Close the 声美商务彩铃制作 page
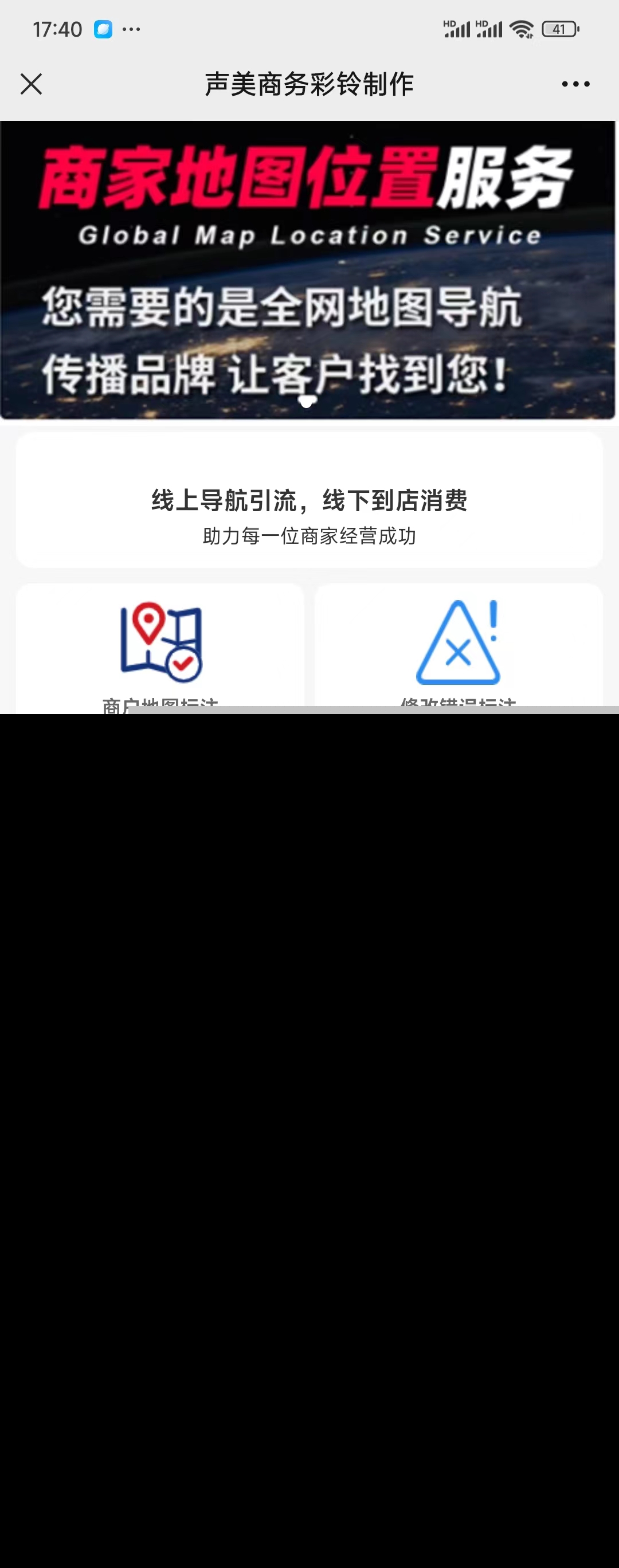The image size is (619, 1568). coord(31,84)
